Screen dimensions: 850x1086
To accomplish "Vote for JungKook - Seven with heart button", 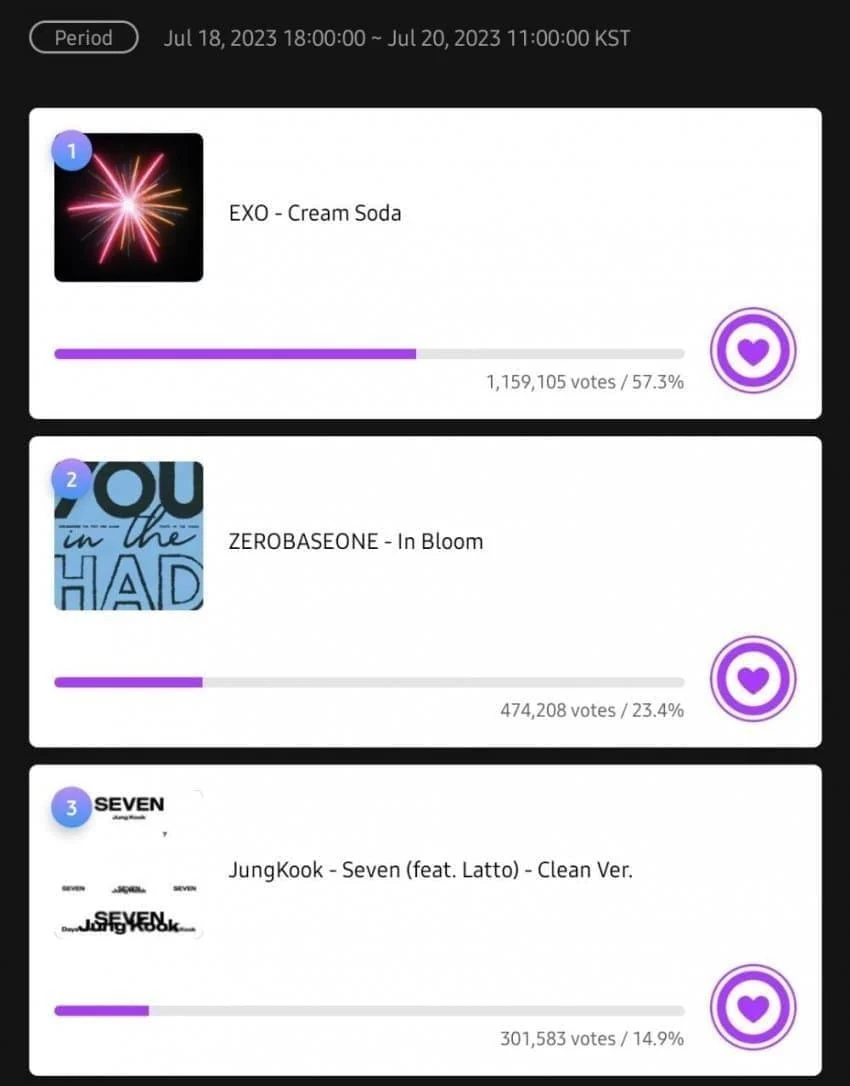I will (x=752, y=1008).
